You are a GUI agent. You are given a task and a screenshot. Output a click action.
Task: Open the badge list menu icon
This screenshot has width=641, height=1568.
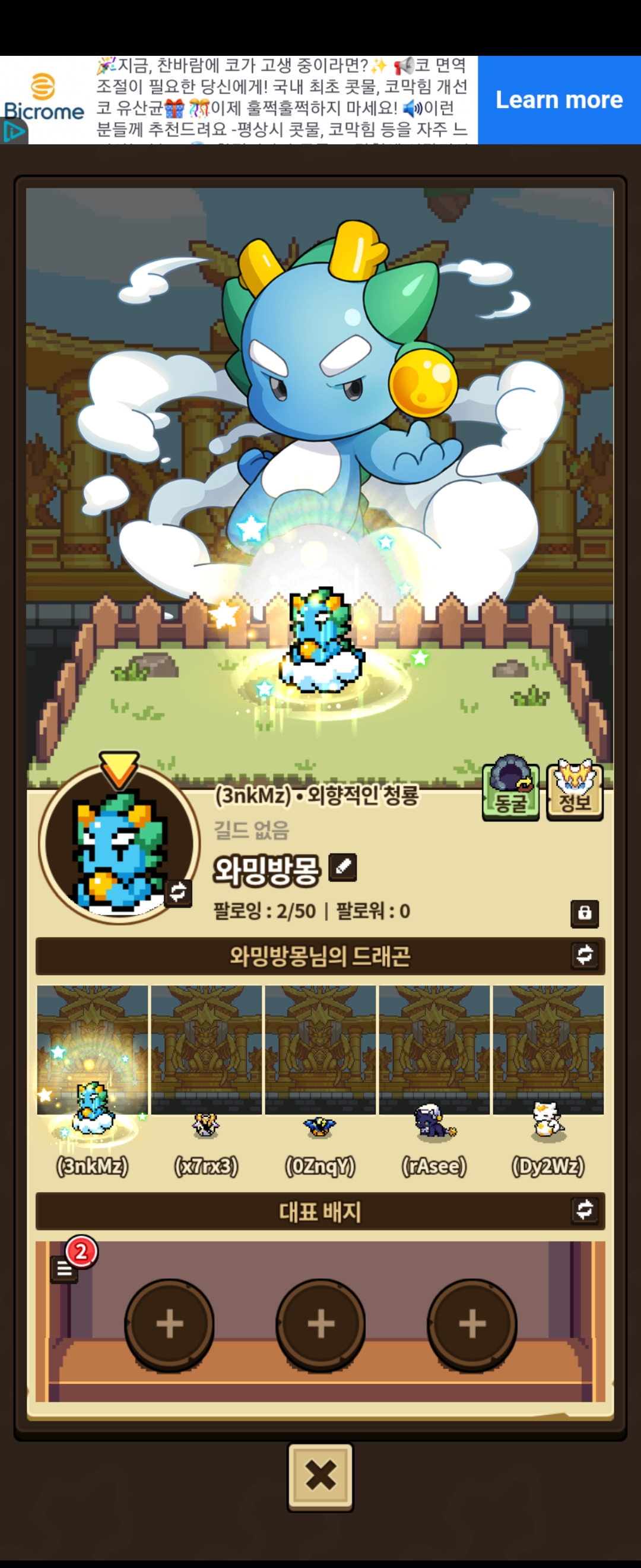(x=65, y=1270)
